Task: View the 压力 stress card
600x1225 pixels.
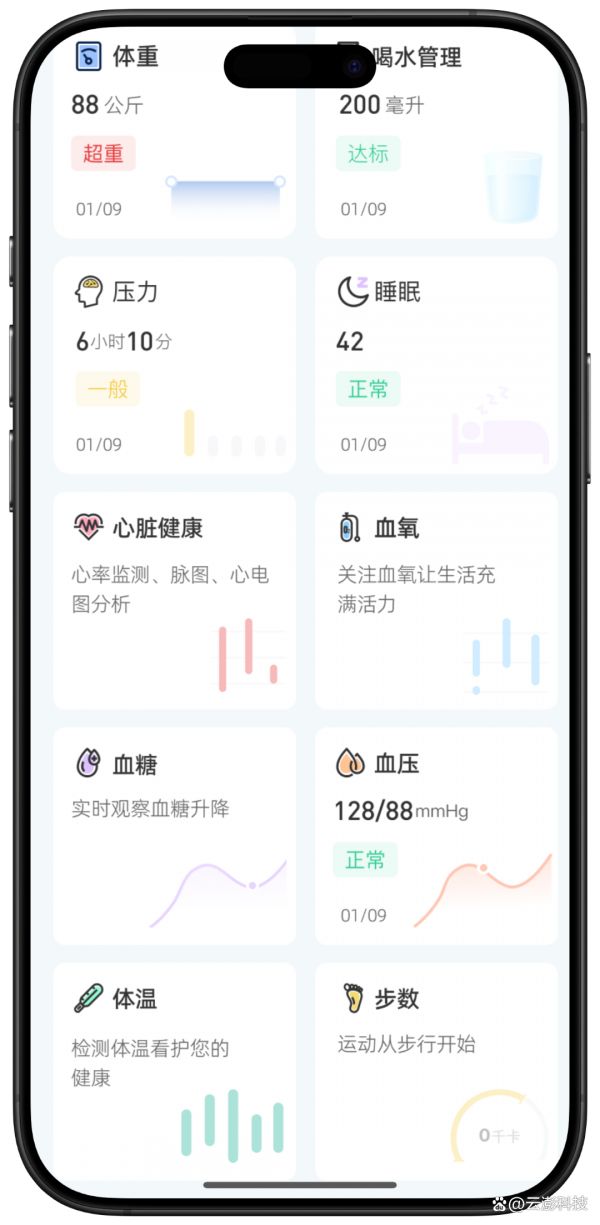Action: (x=174, y=365)
